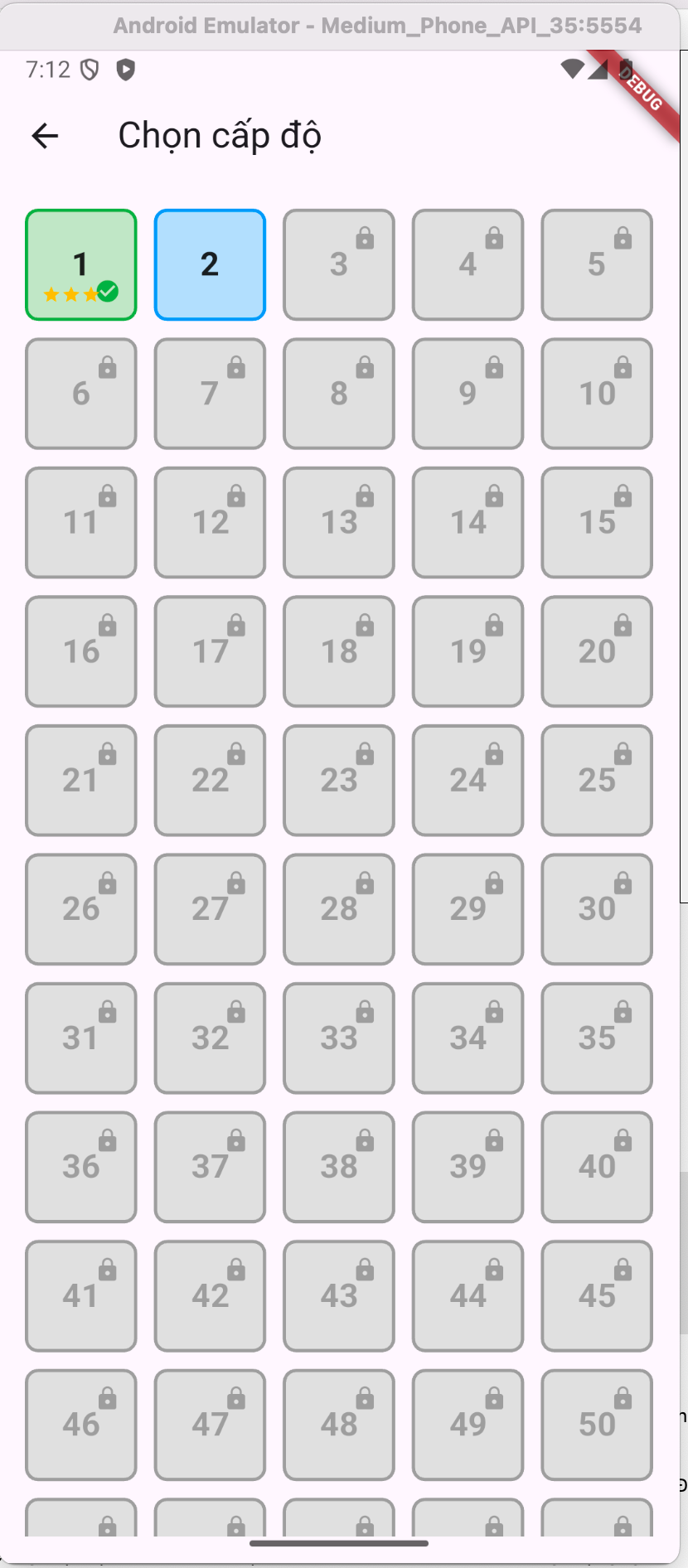
Task: Tap the level 26 tile
Action: pyautogui.click(x=81, y=909)
